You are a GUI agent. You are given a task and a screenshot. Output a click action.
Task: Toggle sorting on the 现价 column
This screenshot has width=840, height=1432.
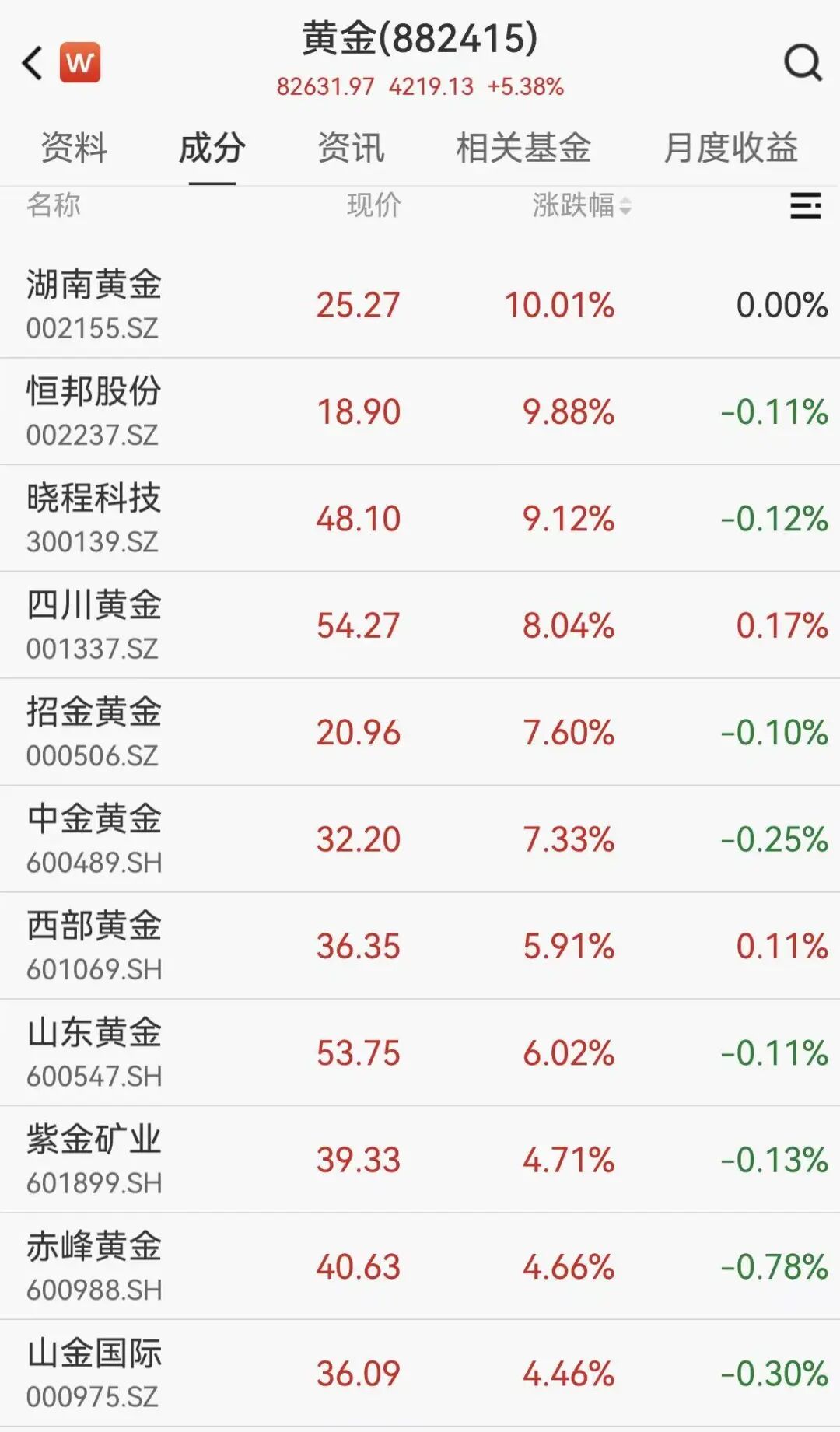373,207
